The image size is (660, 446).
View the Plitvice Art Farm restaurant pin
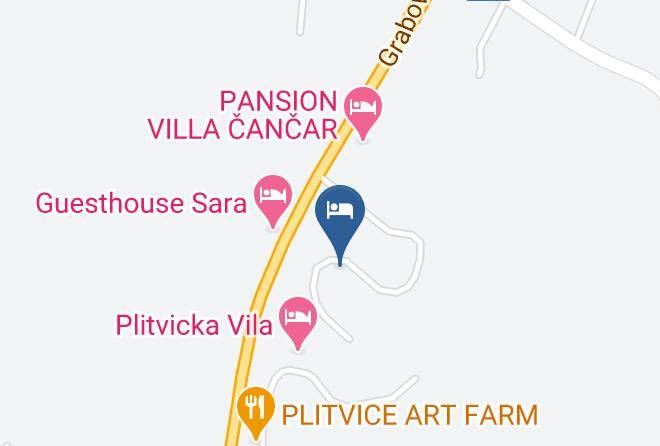click(257, 409)
